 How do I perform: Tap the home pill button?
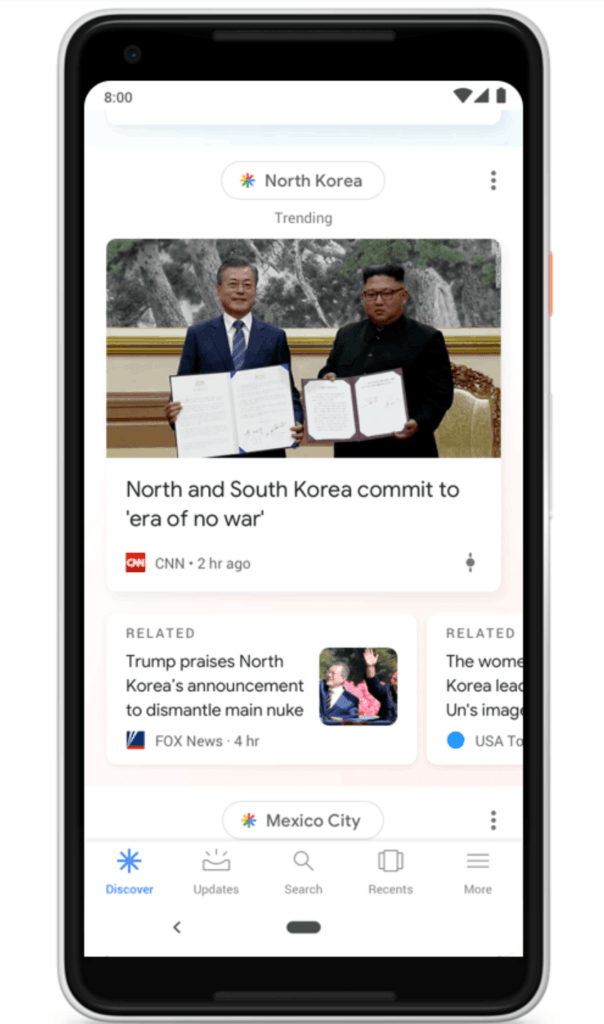303,927
